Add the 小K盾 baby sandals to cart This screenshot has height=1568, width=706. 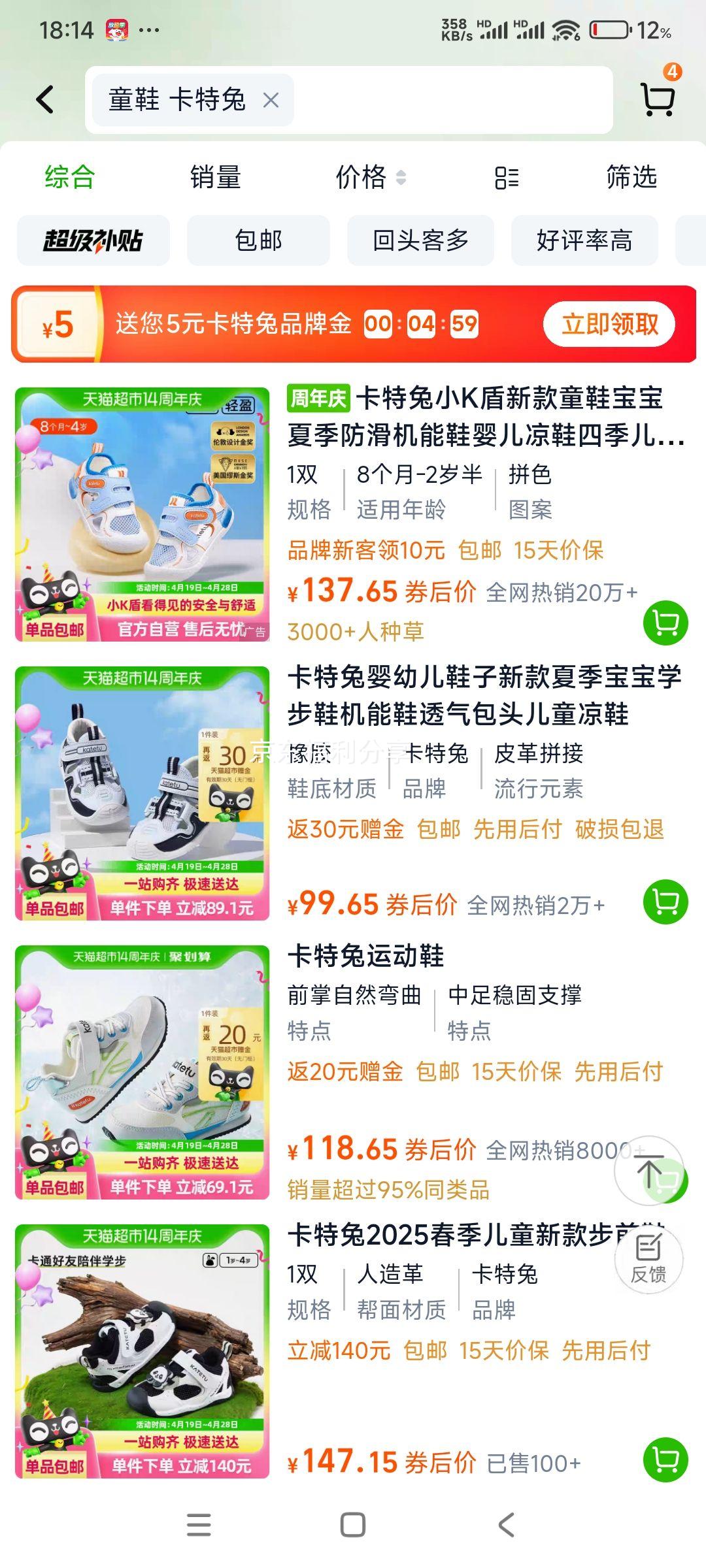pos(666,623)
